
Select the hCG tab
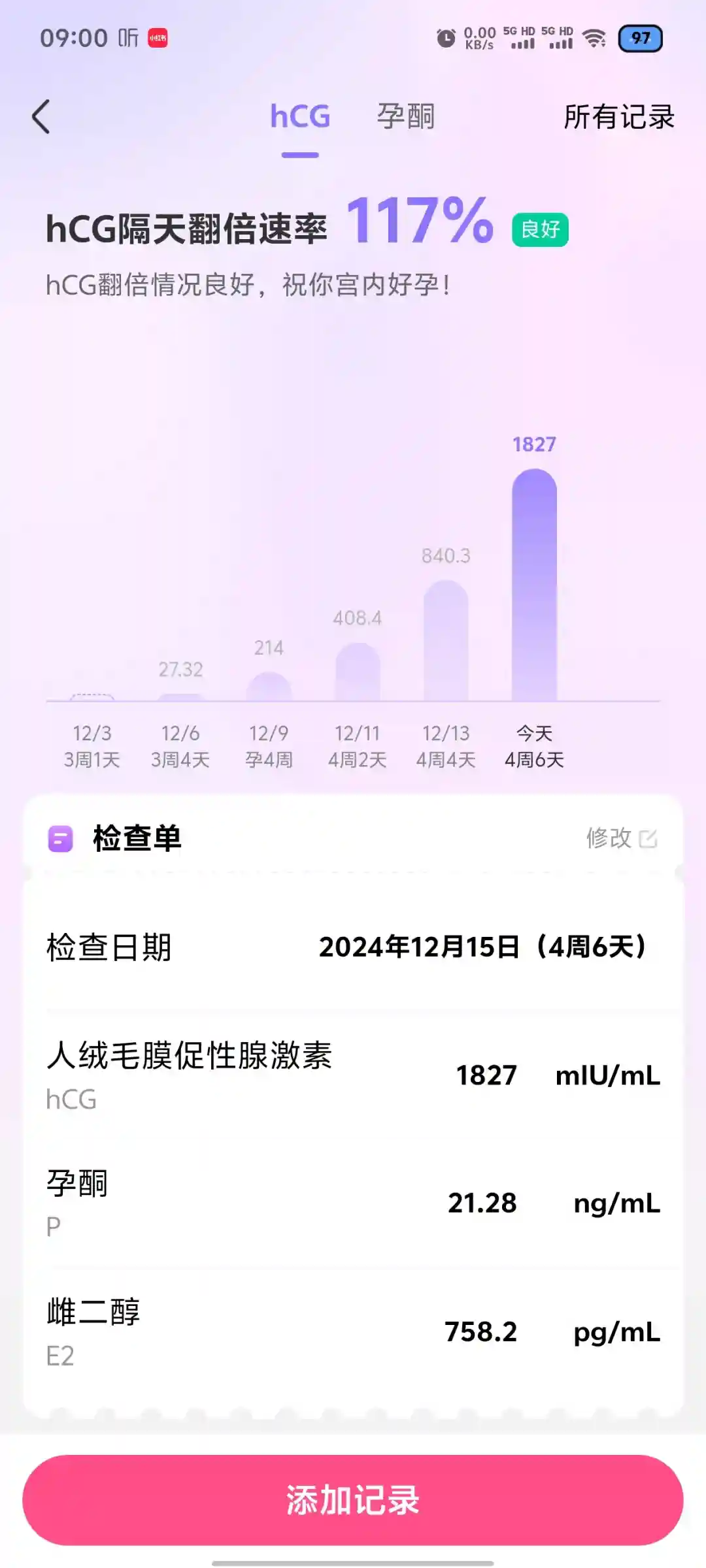tap(300, 117)
